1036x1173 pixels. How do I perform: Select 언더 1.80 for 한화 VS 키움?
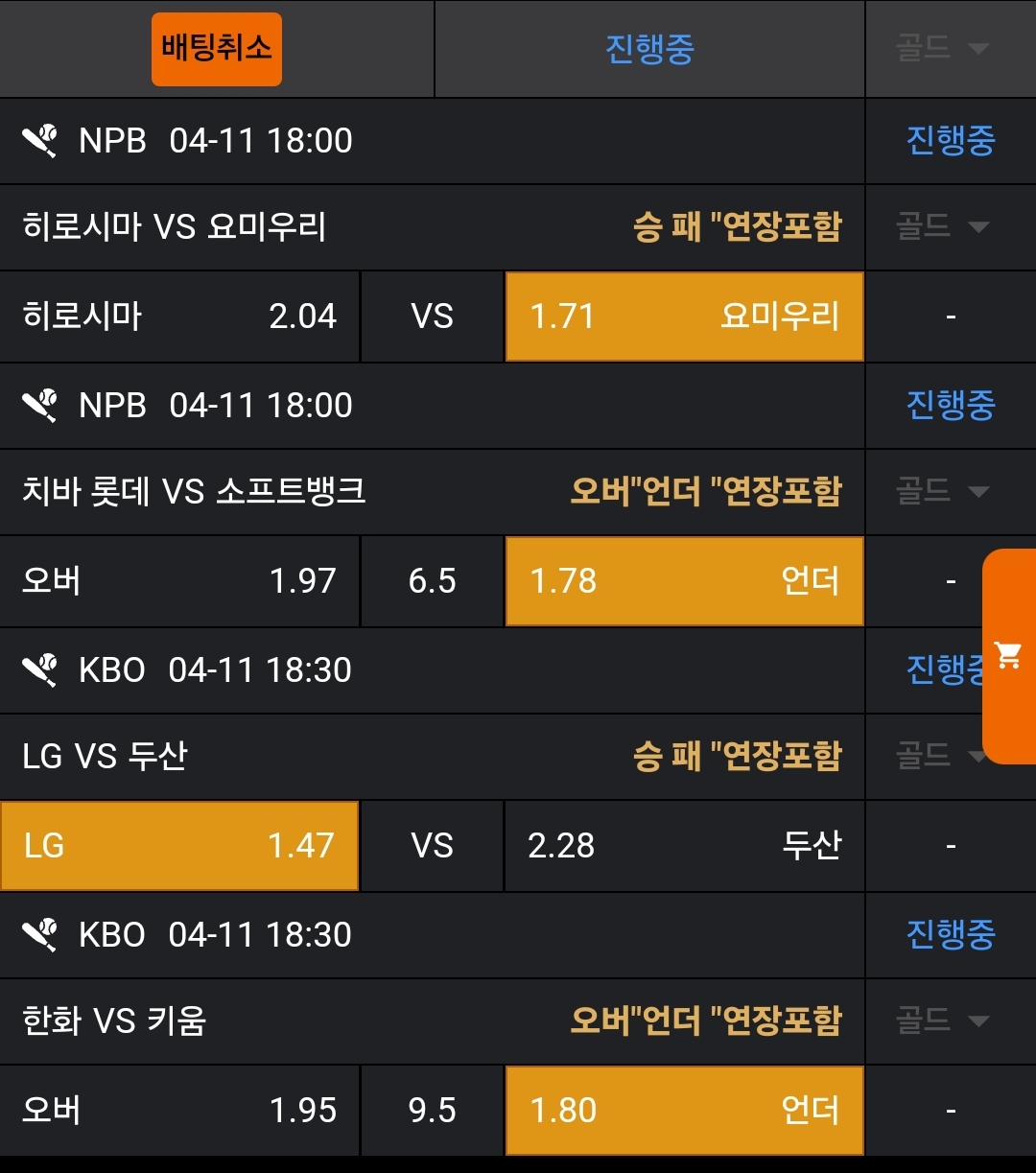coord(684,1111)
